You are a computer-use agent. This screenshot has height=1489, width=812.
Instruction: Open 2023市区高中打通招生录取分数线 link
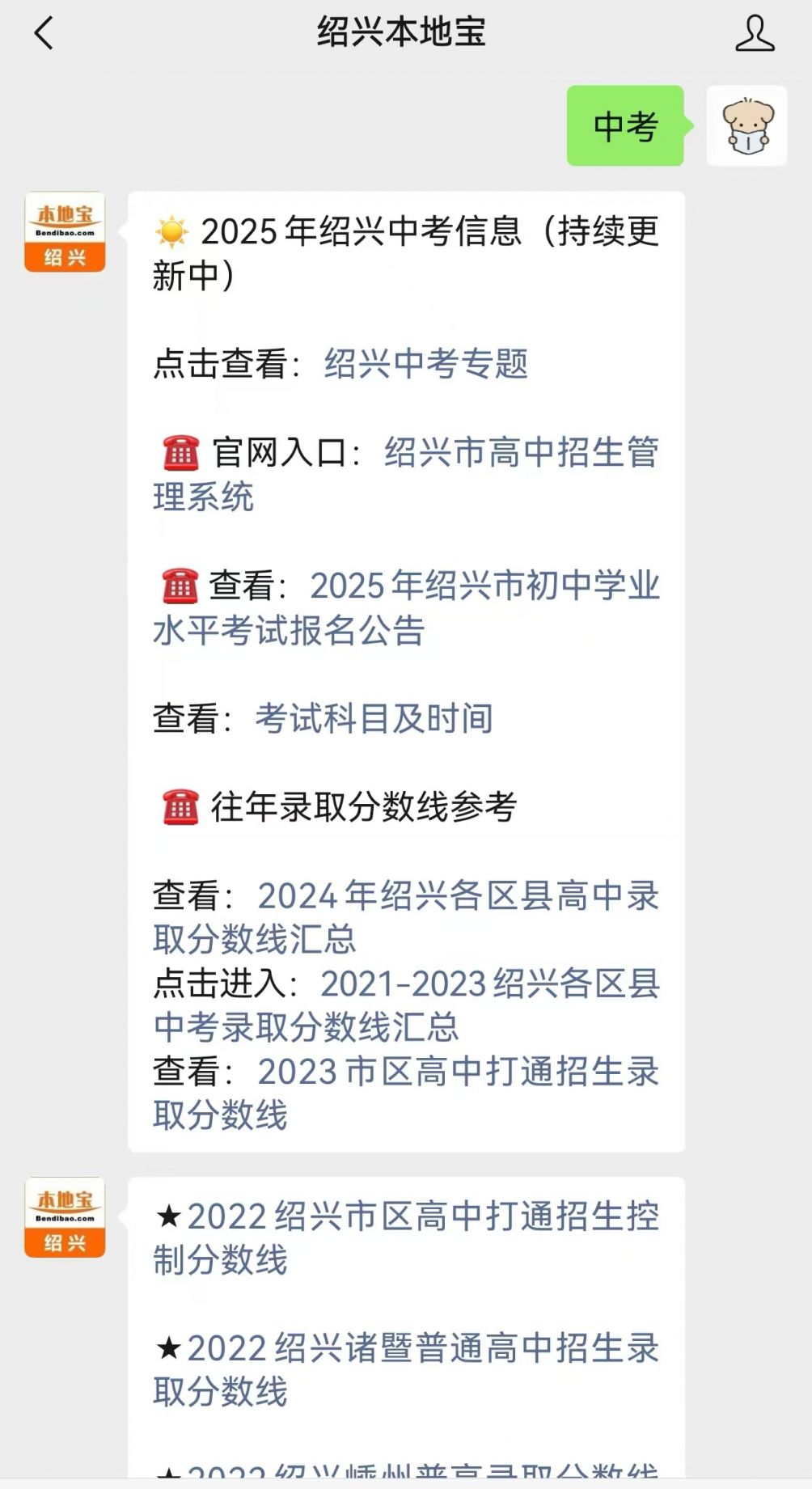click(x=406, y=1093)
